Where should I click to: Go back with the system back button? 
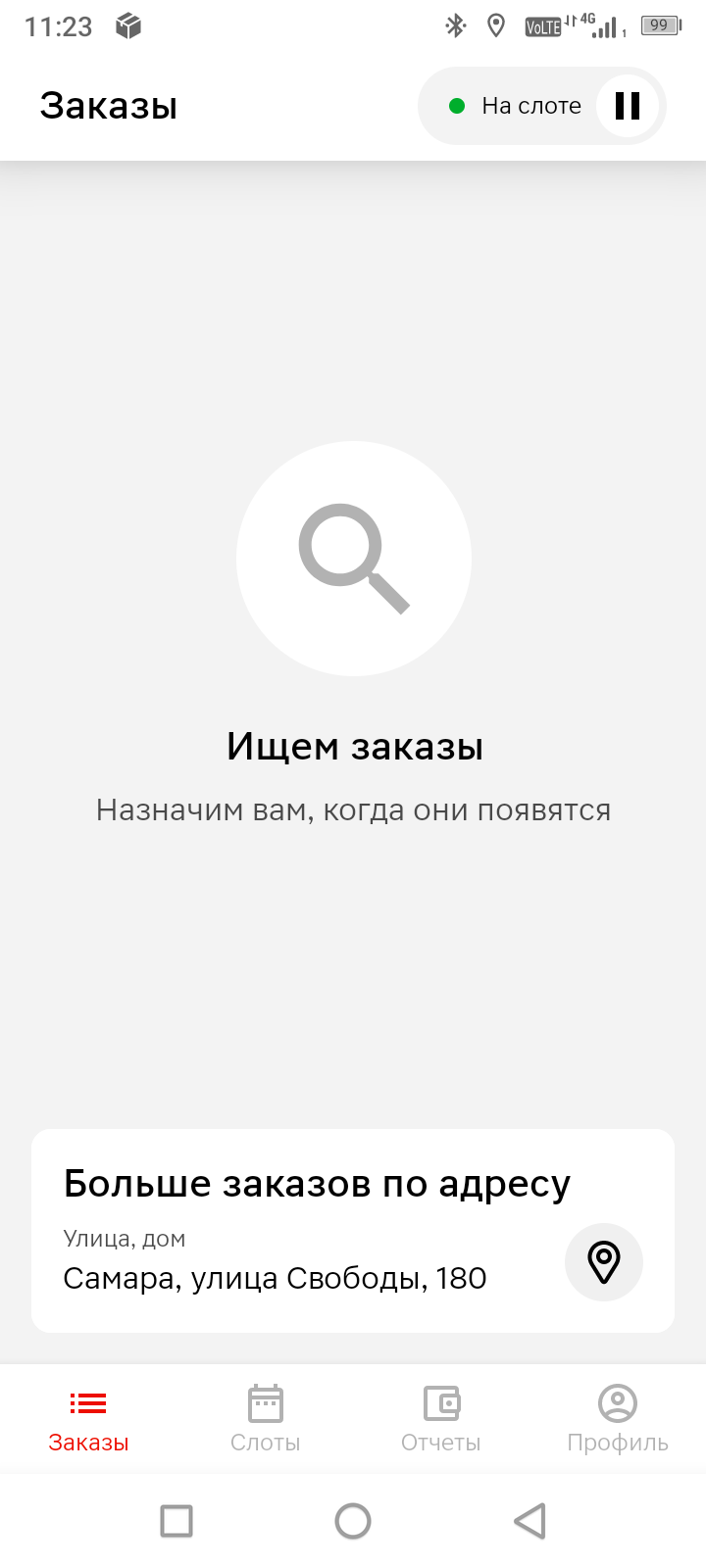[x=529, y=1521]
